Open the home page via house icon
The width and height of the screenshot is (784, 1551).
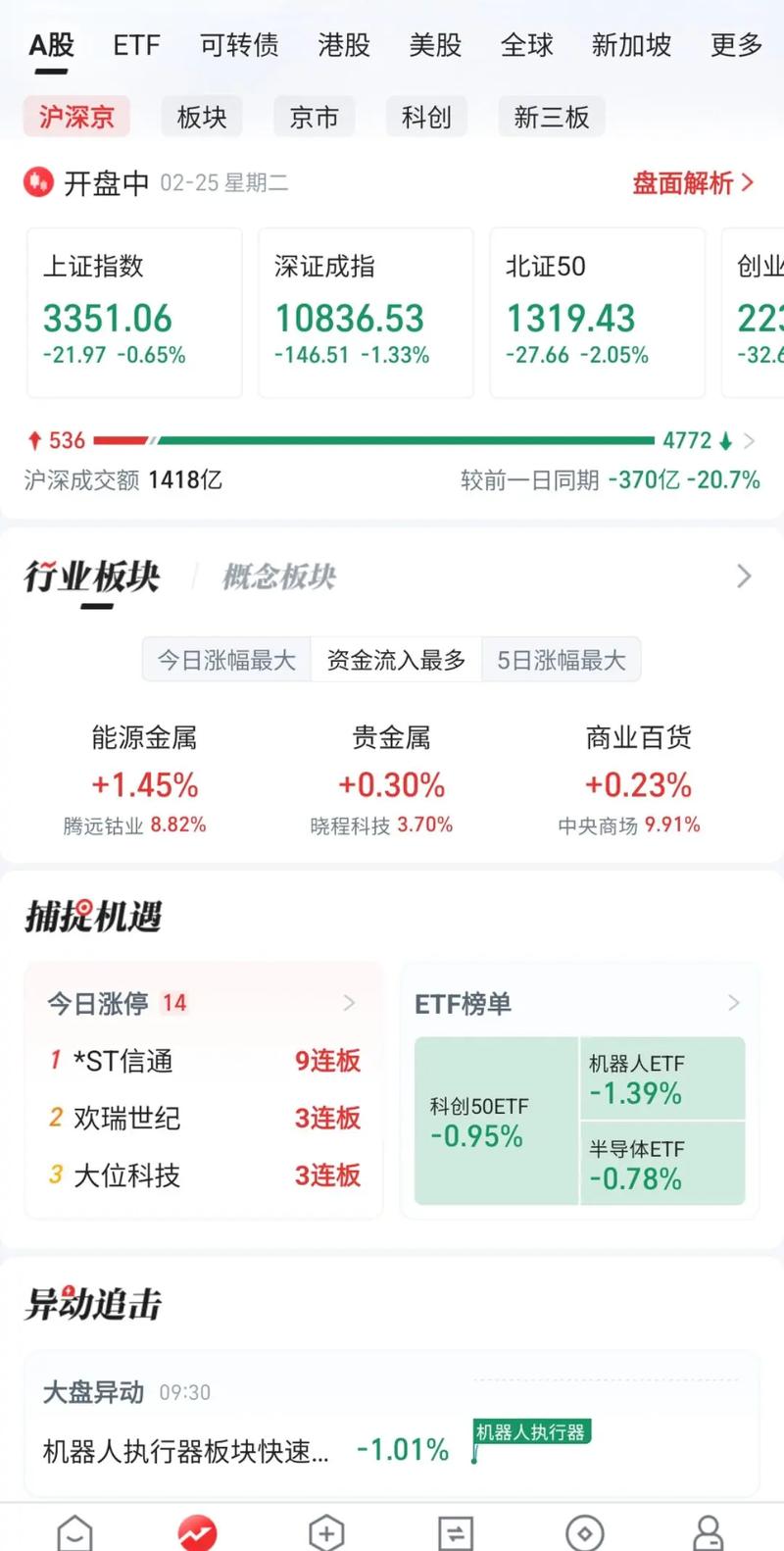click(x=75, y=1529)
